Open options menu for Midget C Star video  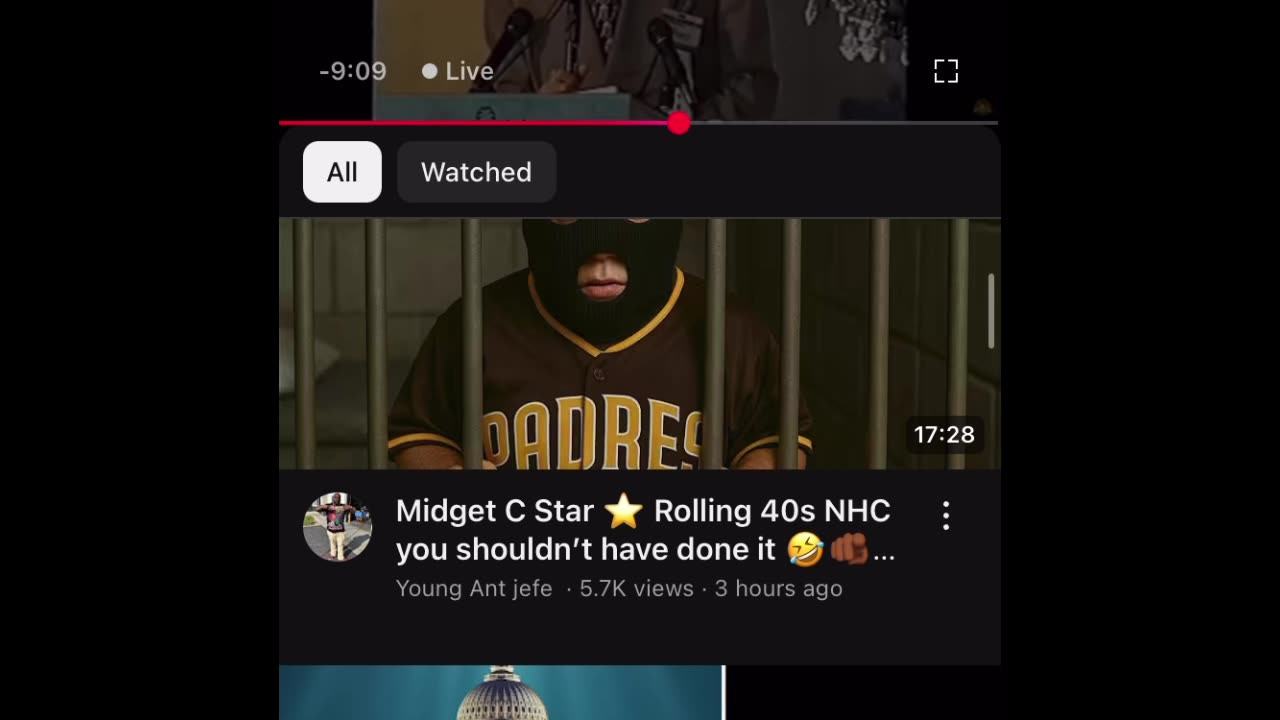click(945, 516)
